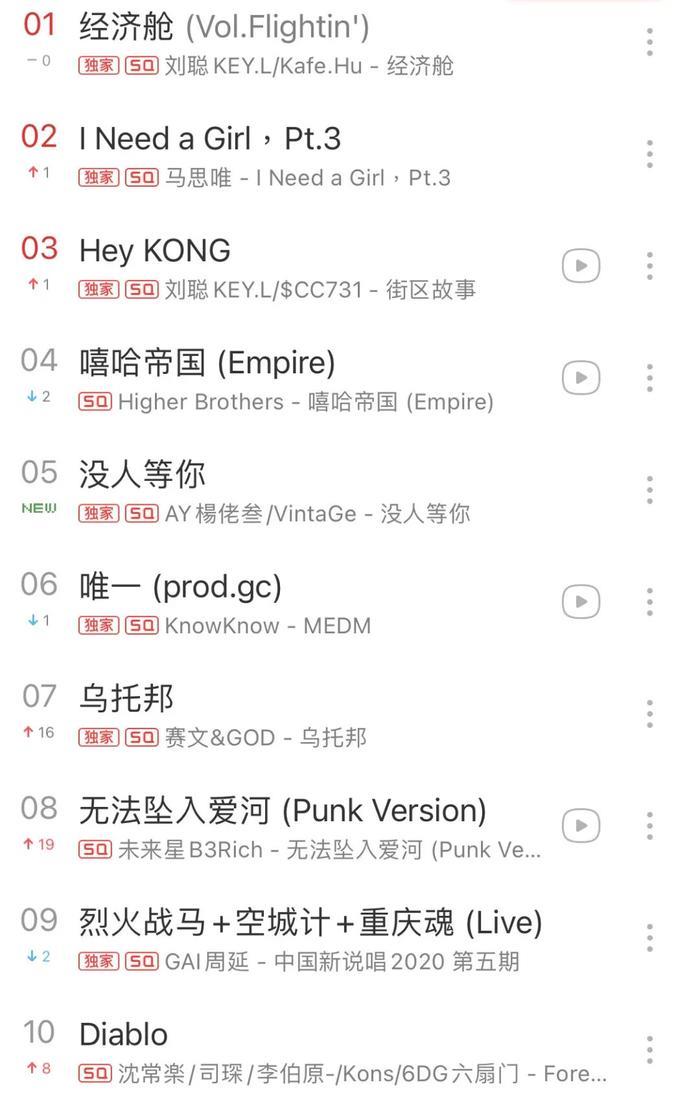Screen dimensions: 700x1100
Task: Open more options for 经济舱 (Vol.Flightin')
Action: coord(650,42)
